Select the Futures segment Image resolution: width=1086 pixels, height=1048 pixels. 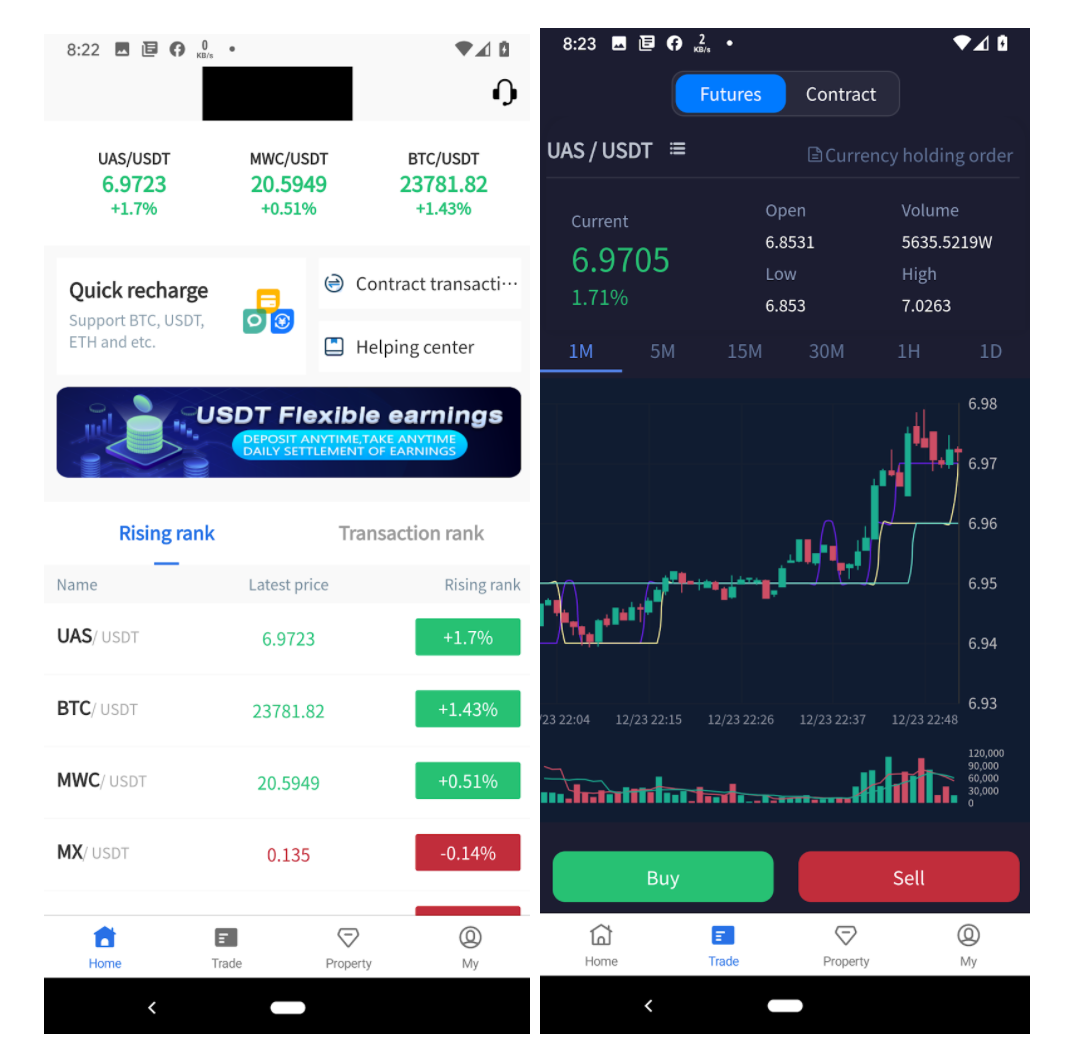(730, 94)
